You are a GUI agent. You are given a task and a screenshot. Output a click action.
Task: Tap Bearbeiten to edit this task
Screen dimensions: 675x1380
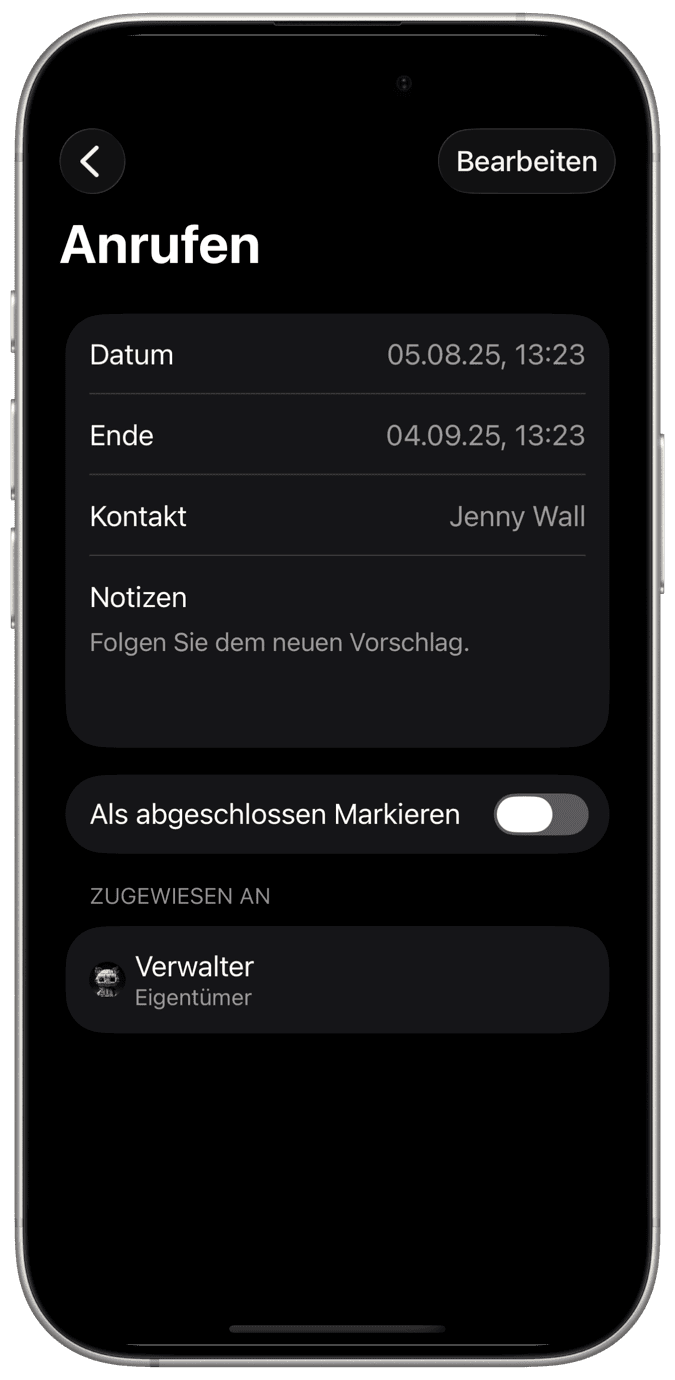pyautogui.click(x=526, y=161)
